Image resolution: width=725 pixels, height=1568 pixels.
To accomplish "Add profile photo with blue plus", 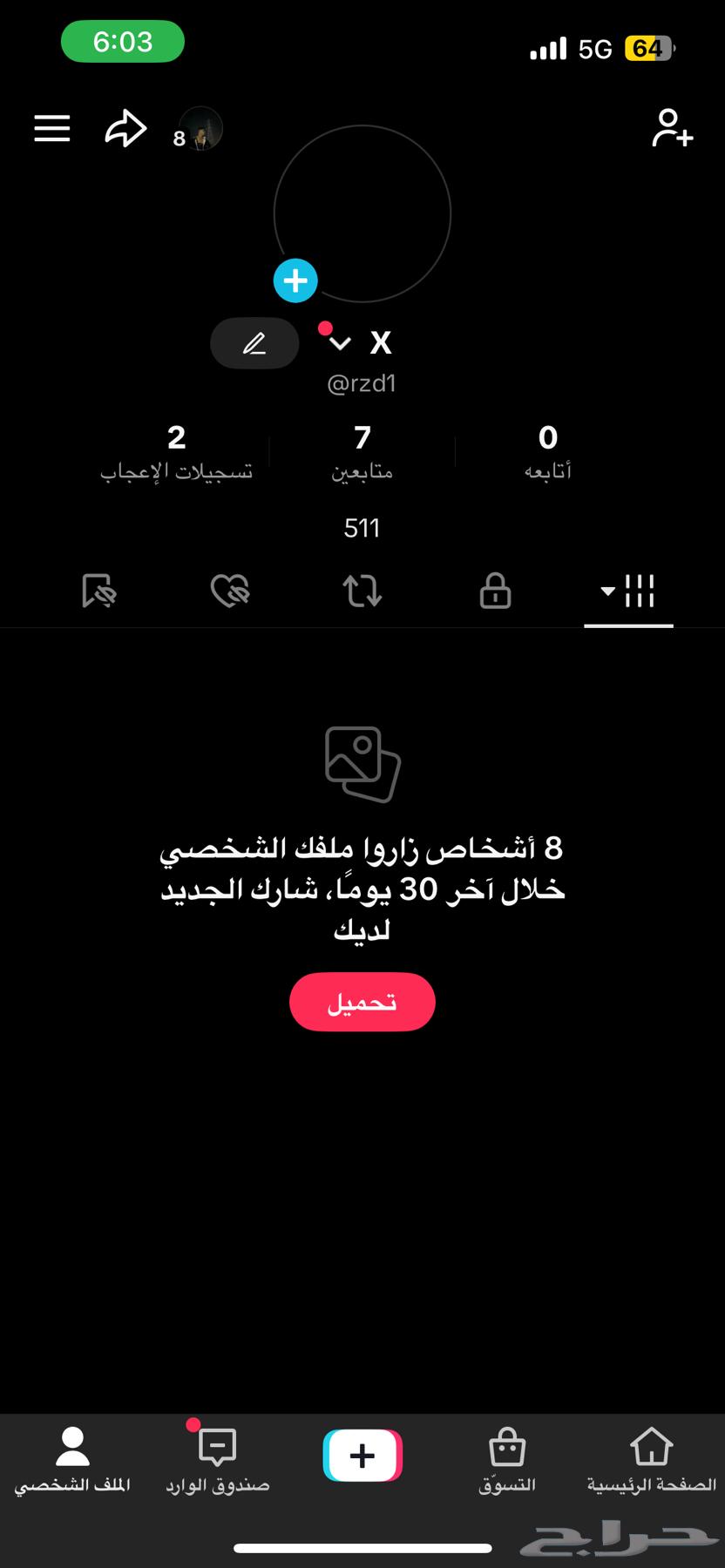I will click(x=295, y=280).
